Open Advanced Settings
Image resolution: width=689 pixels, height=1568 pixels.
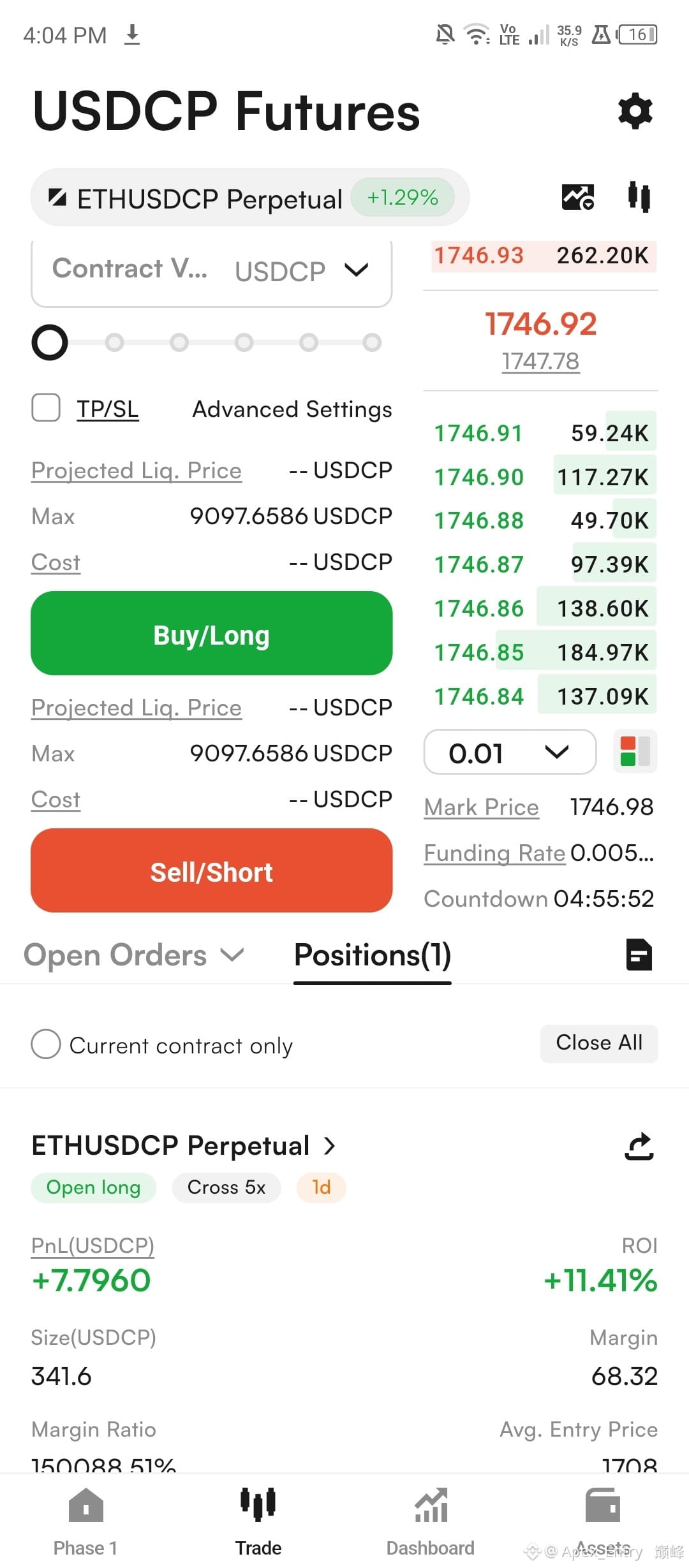[x=292, y=409]
